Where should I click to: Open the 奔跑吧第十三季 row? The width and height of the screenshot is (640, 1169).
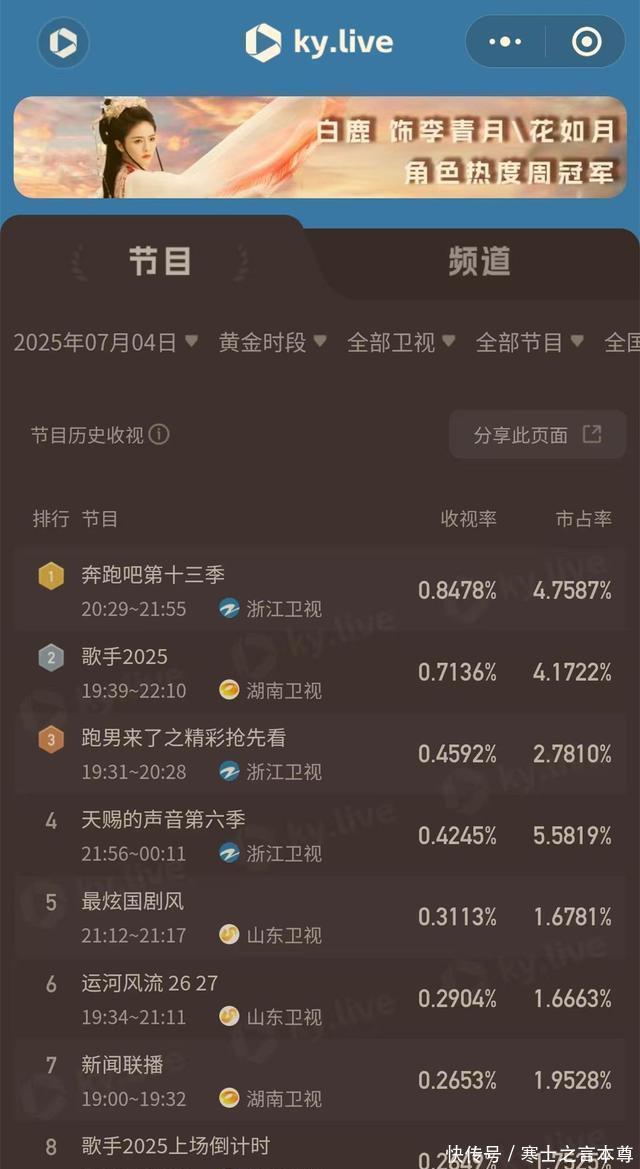click(320, 590)
